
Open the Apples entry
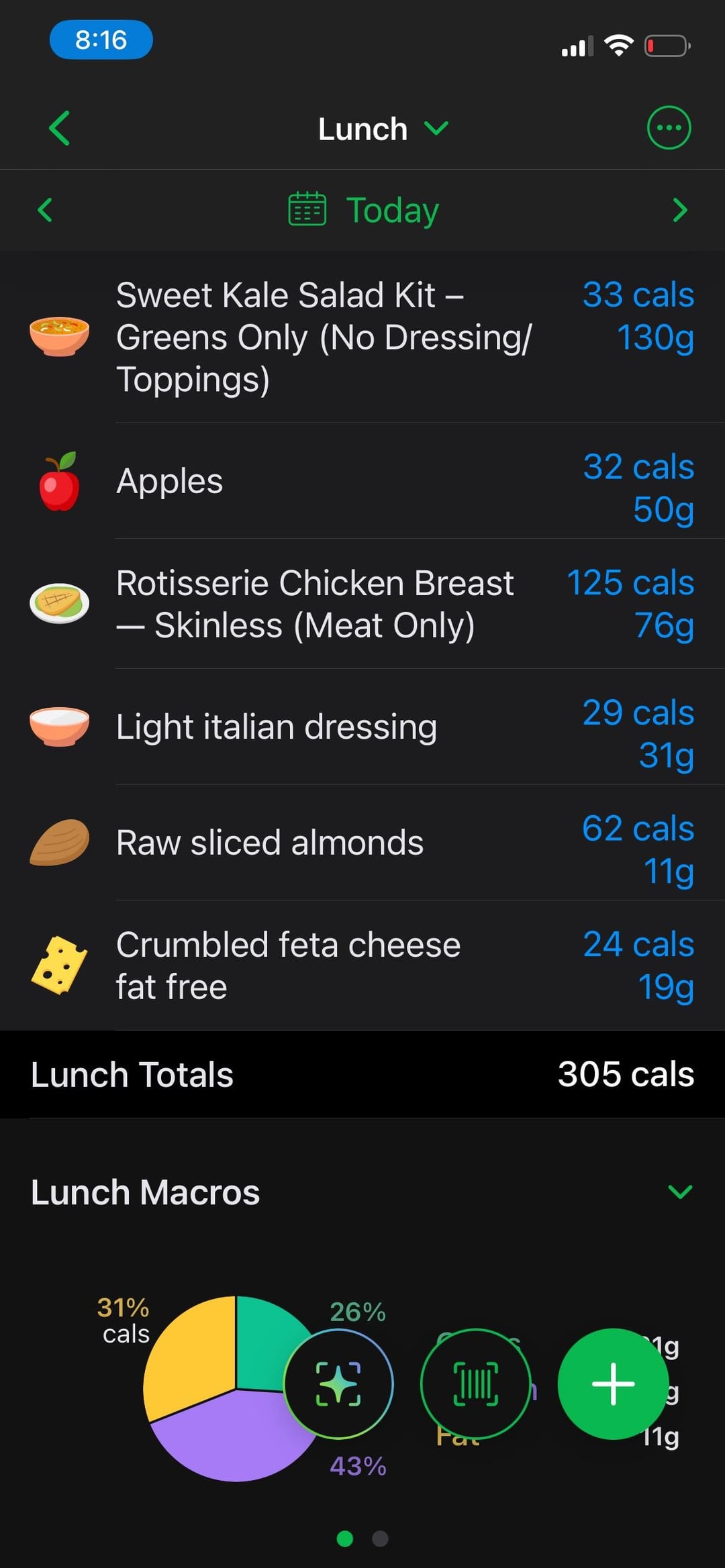coord(362,482)
